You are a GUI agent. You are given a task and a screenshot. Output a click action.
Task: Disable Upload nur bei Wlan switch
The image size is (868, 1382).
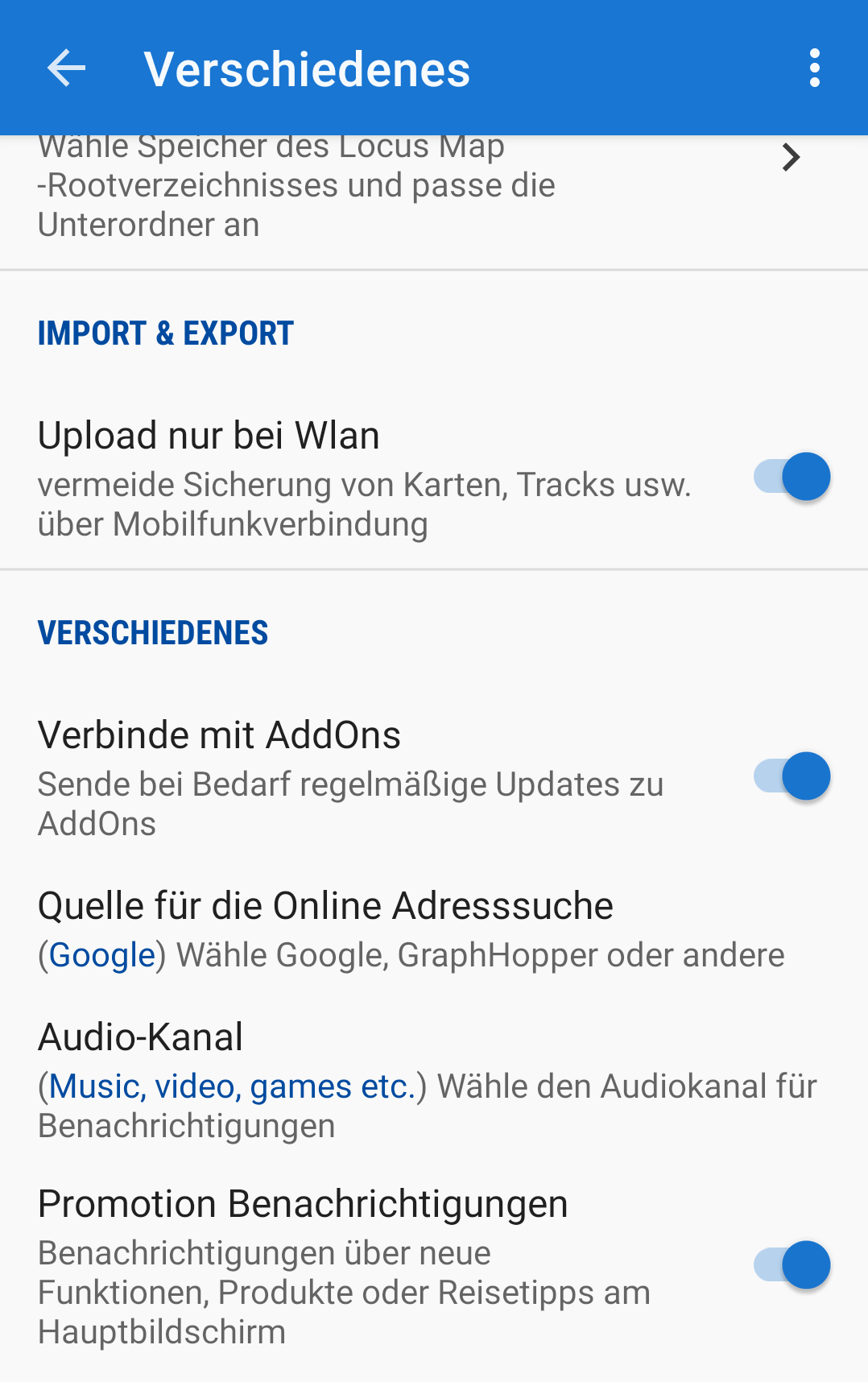pyautogui.click(x=792, y=477)
